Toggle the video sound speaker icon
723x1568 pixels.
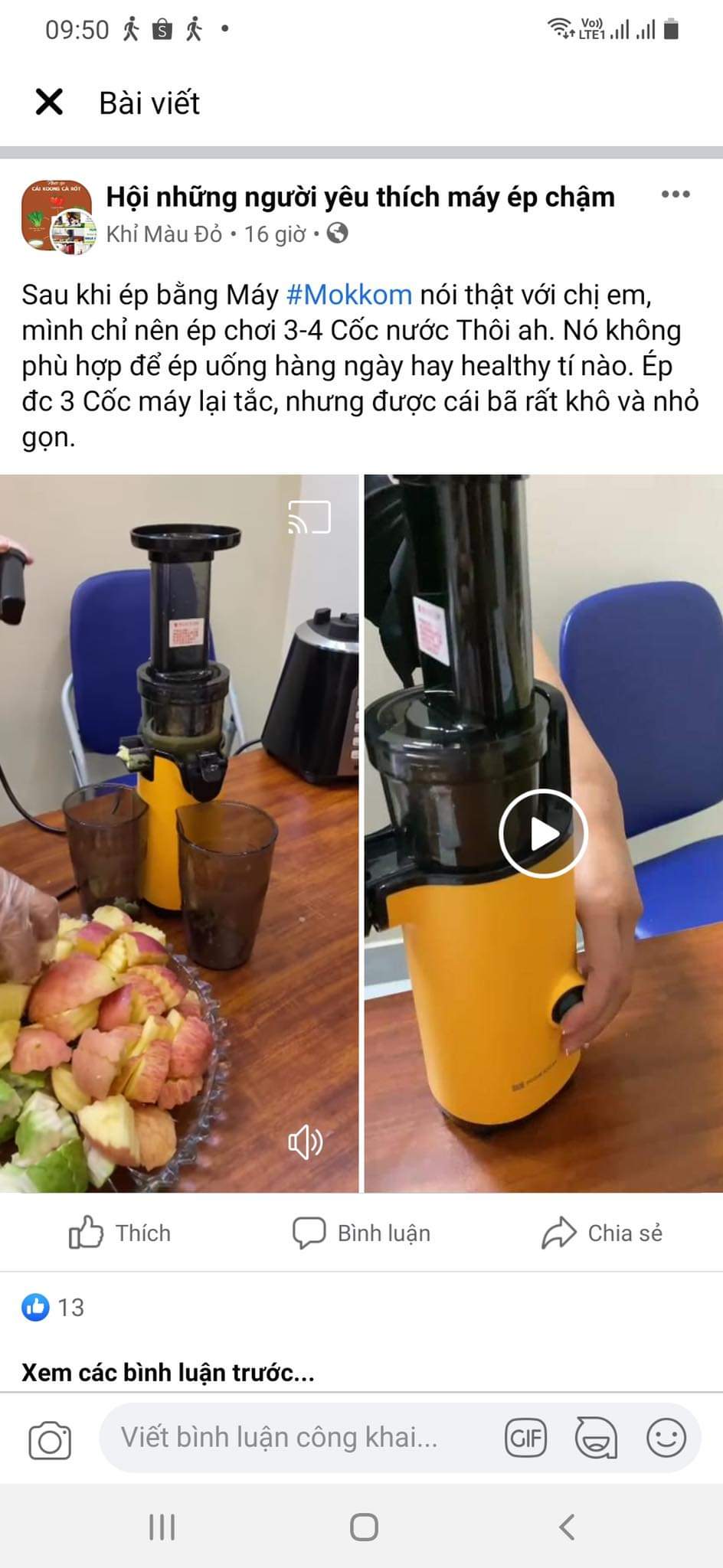(x=305, y=1142)
